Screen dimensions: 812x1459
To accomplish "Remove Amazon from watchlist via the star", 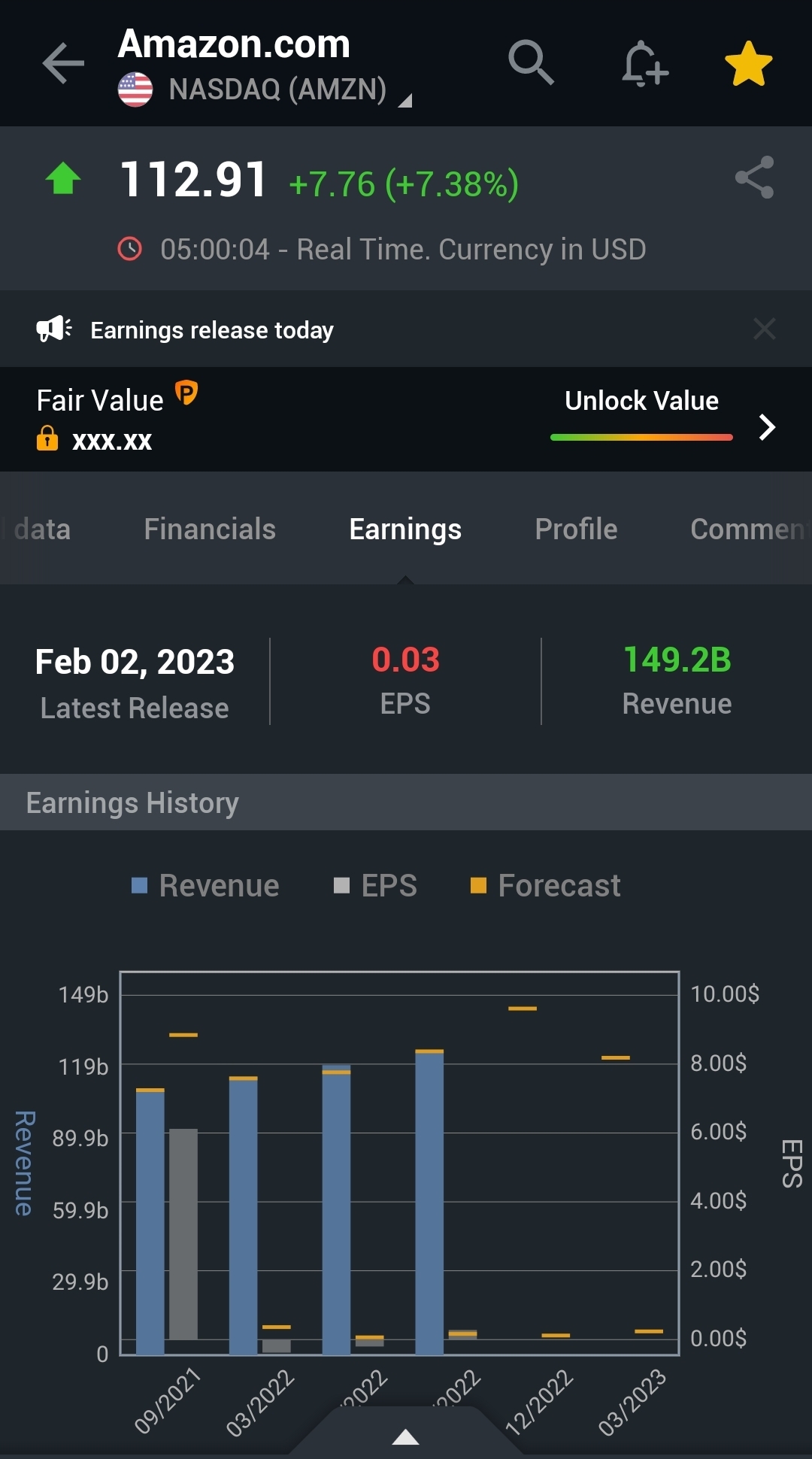I will pos(748,64).
